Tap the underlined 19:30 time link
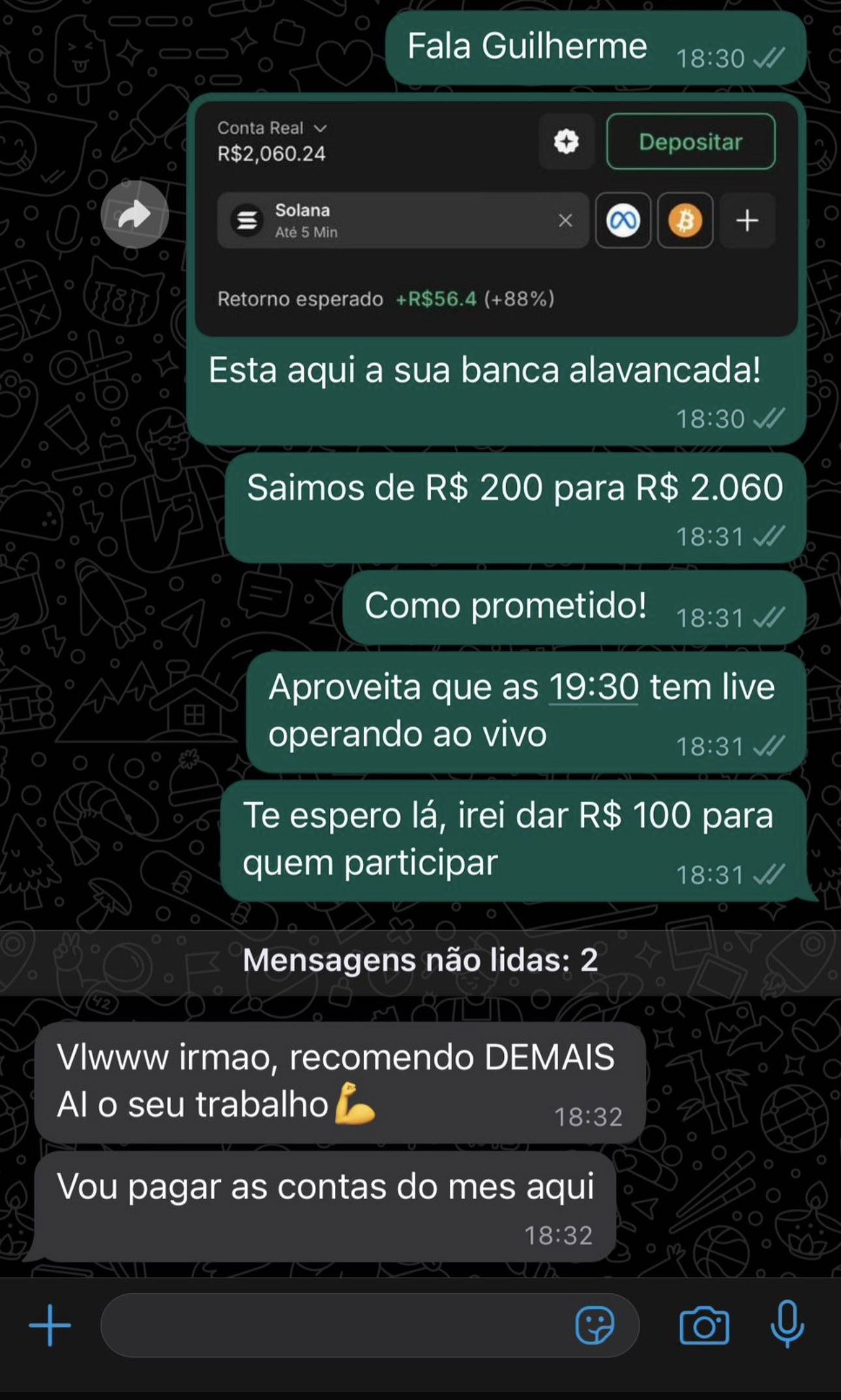The height and width of the screenshot is (1400, 841). 593,687
